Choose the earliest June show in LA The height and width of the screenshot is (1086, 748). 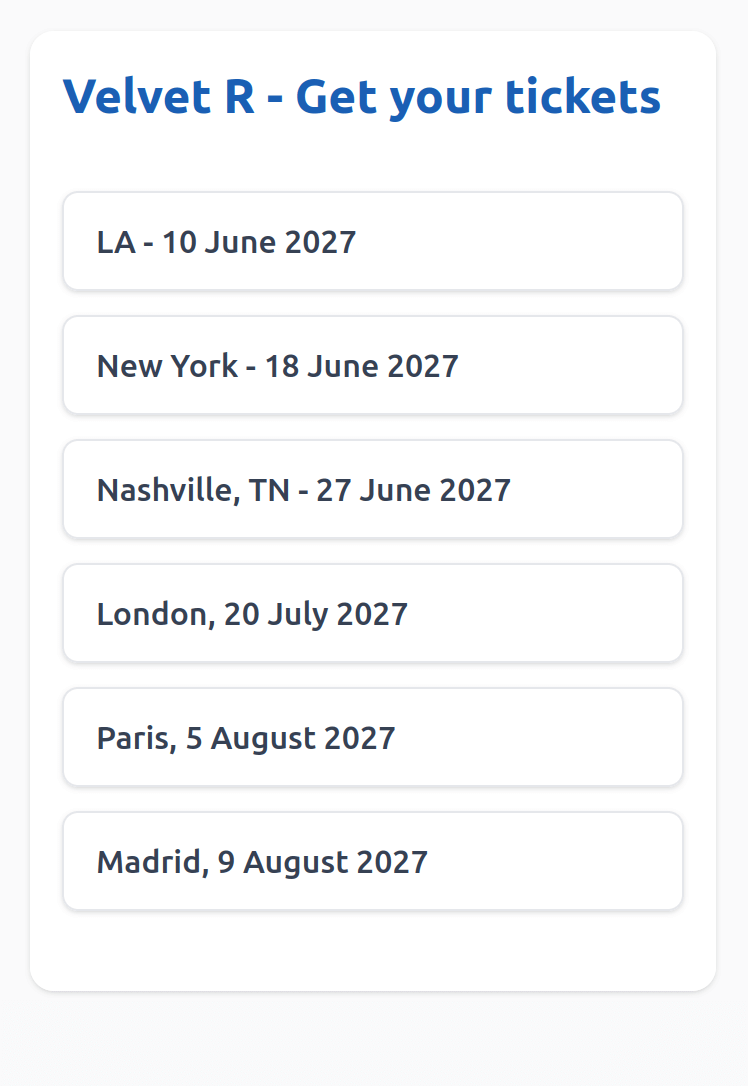pos(373,241)
